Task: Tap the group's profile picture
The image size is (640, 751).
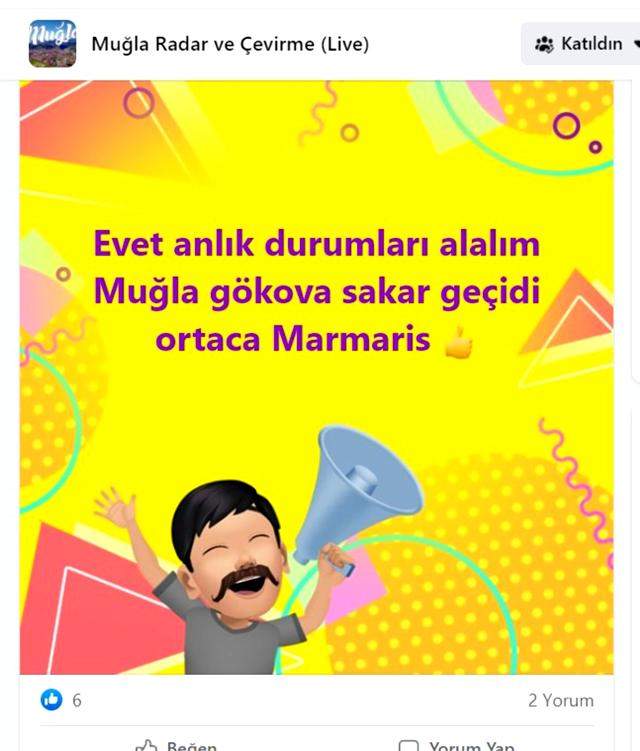Action: point(52,44)
